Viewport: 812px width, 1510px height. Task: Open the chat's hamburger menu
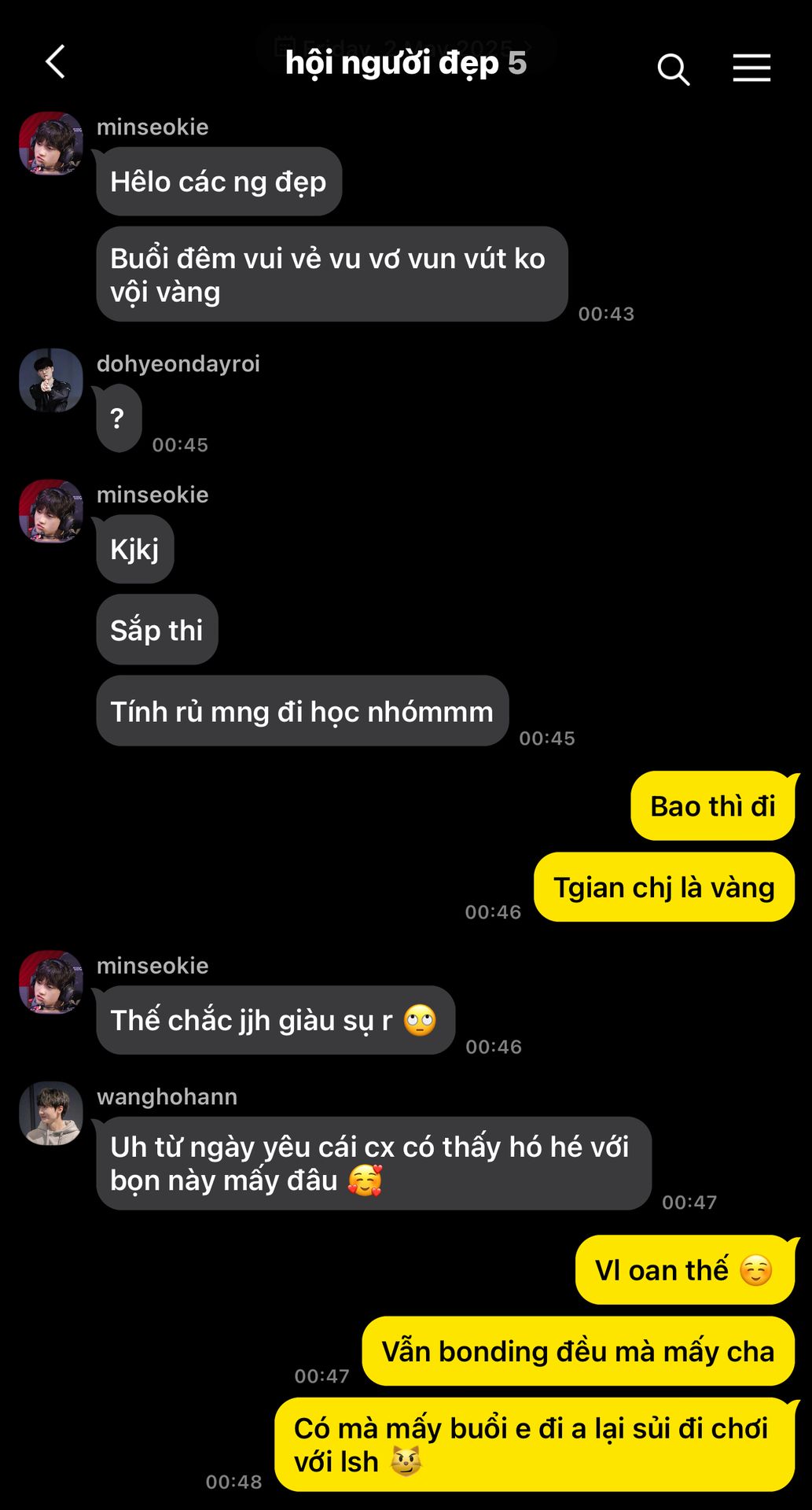751,68
